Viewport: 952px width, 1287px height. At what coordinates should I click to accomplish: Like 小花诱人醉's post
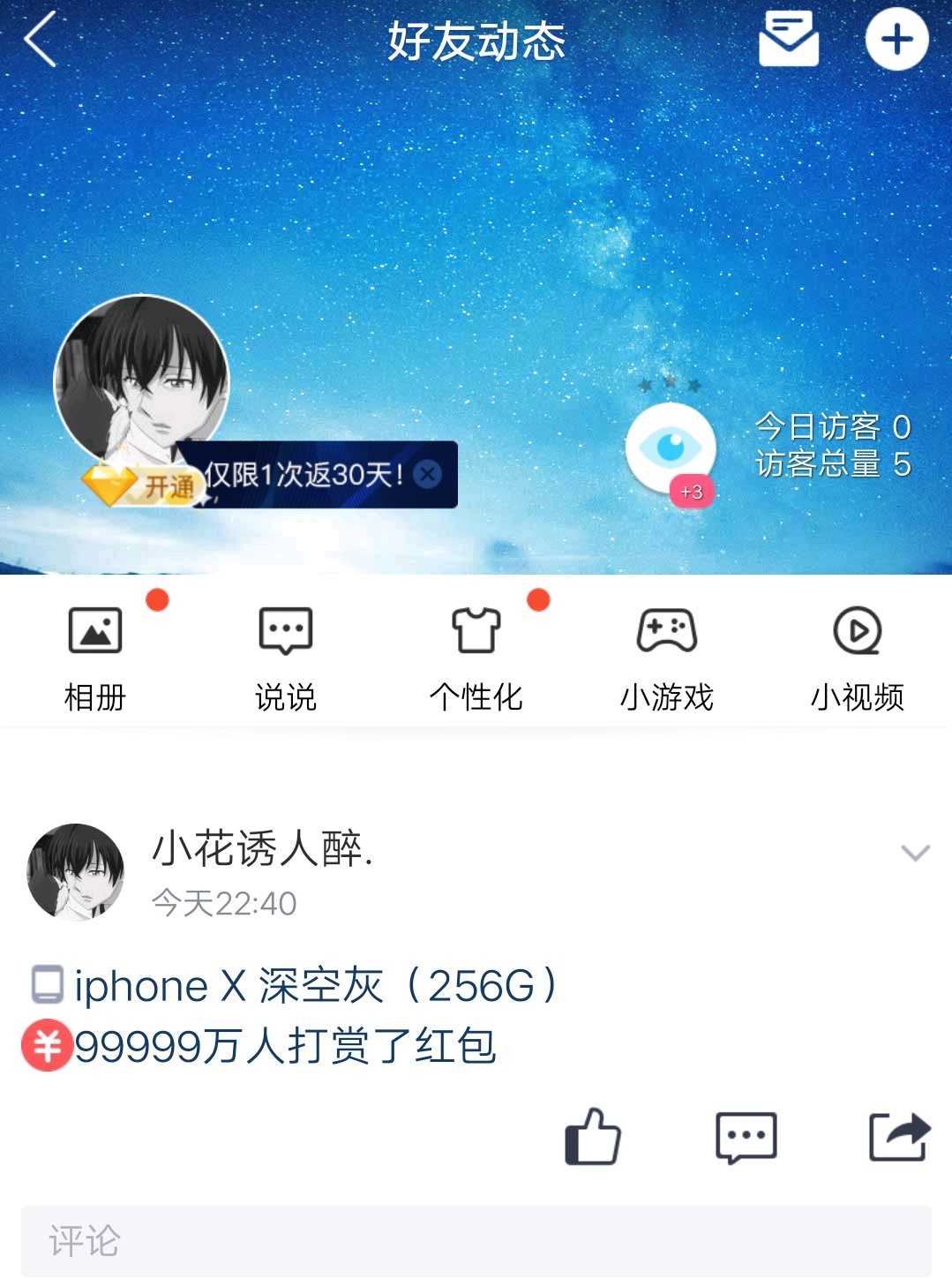(x=592, y=1137)
